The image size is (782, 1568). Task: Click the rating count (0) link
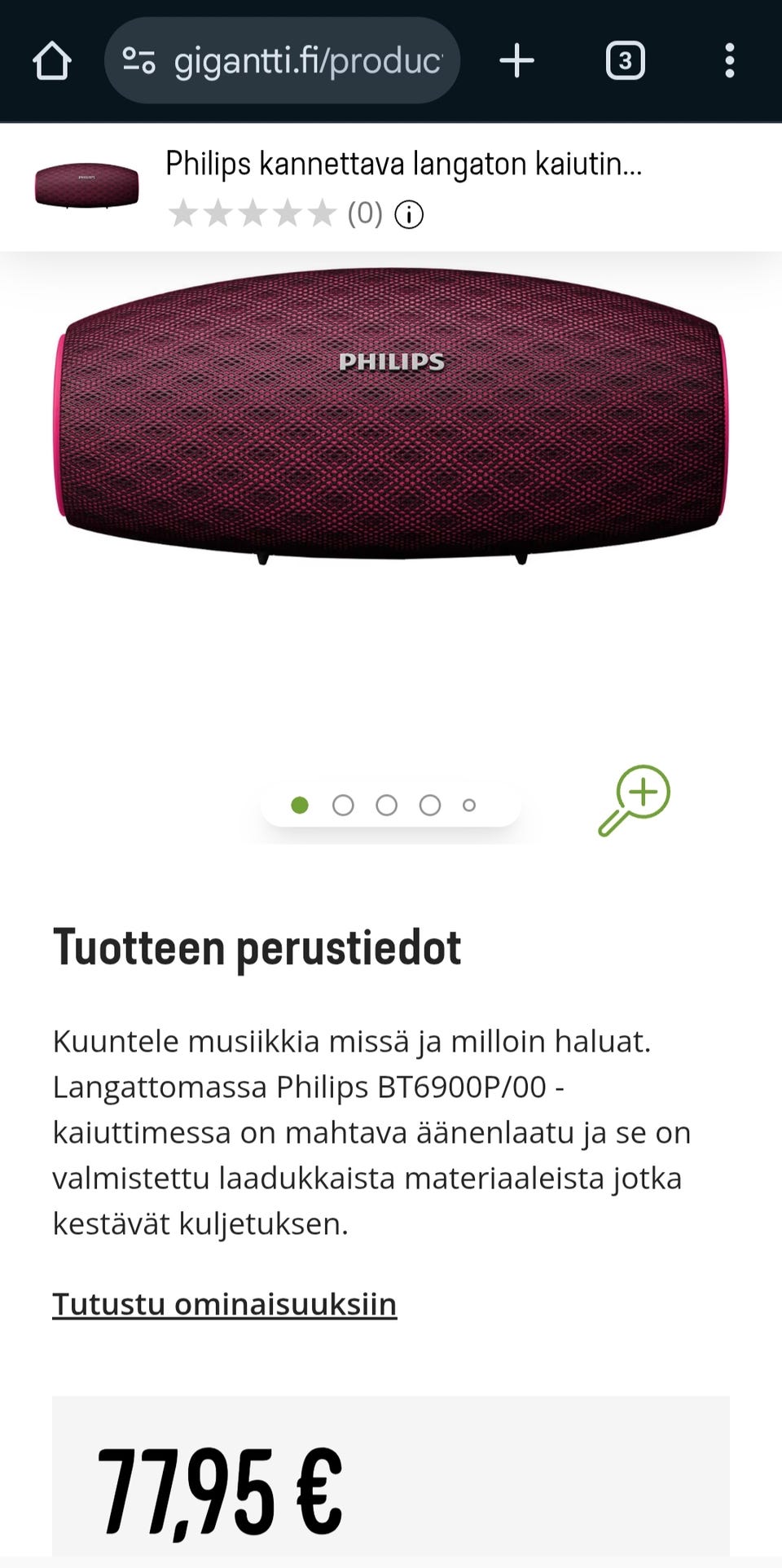[363, 214]
